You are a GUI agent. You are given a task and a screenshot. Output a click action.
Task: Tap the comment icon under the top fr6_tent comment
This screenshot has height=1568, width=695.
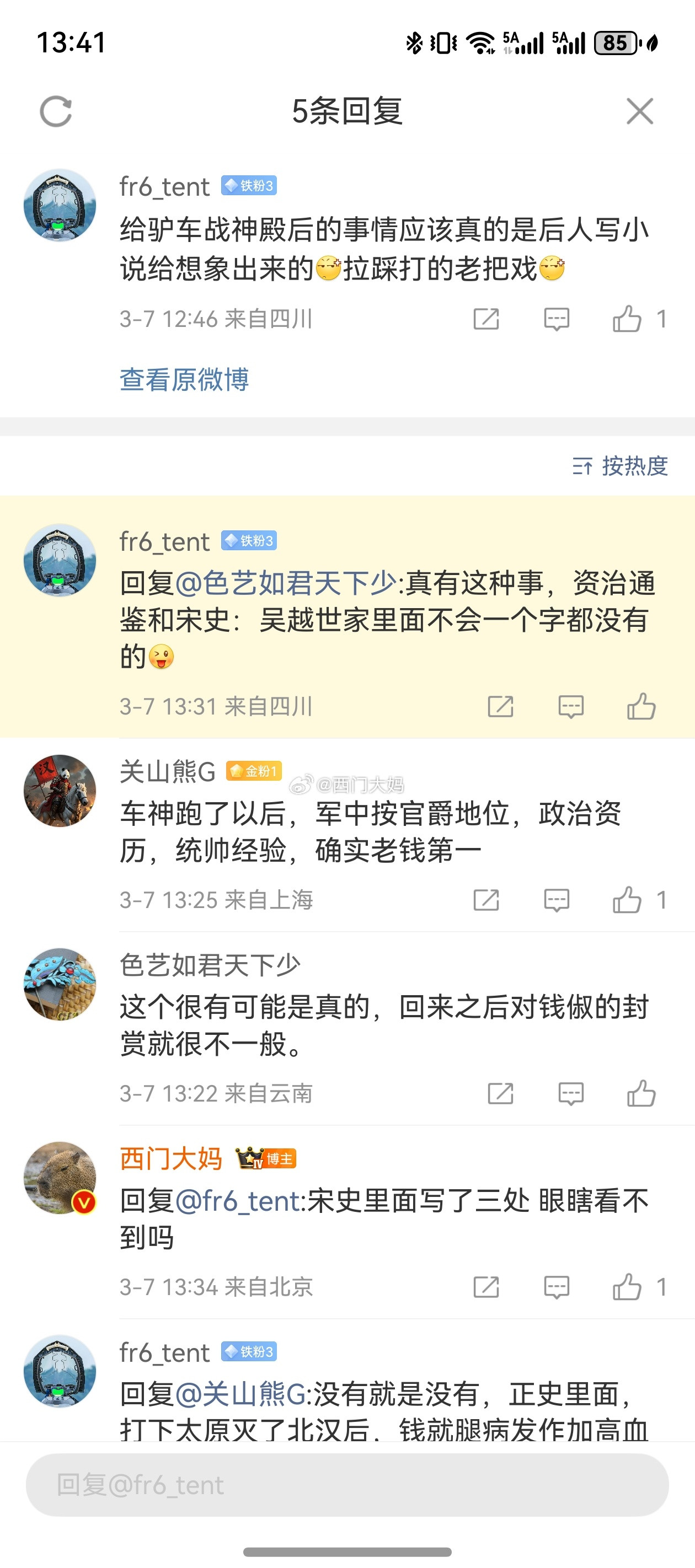pyautogui.click(x=556, y=317)
